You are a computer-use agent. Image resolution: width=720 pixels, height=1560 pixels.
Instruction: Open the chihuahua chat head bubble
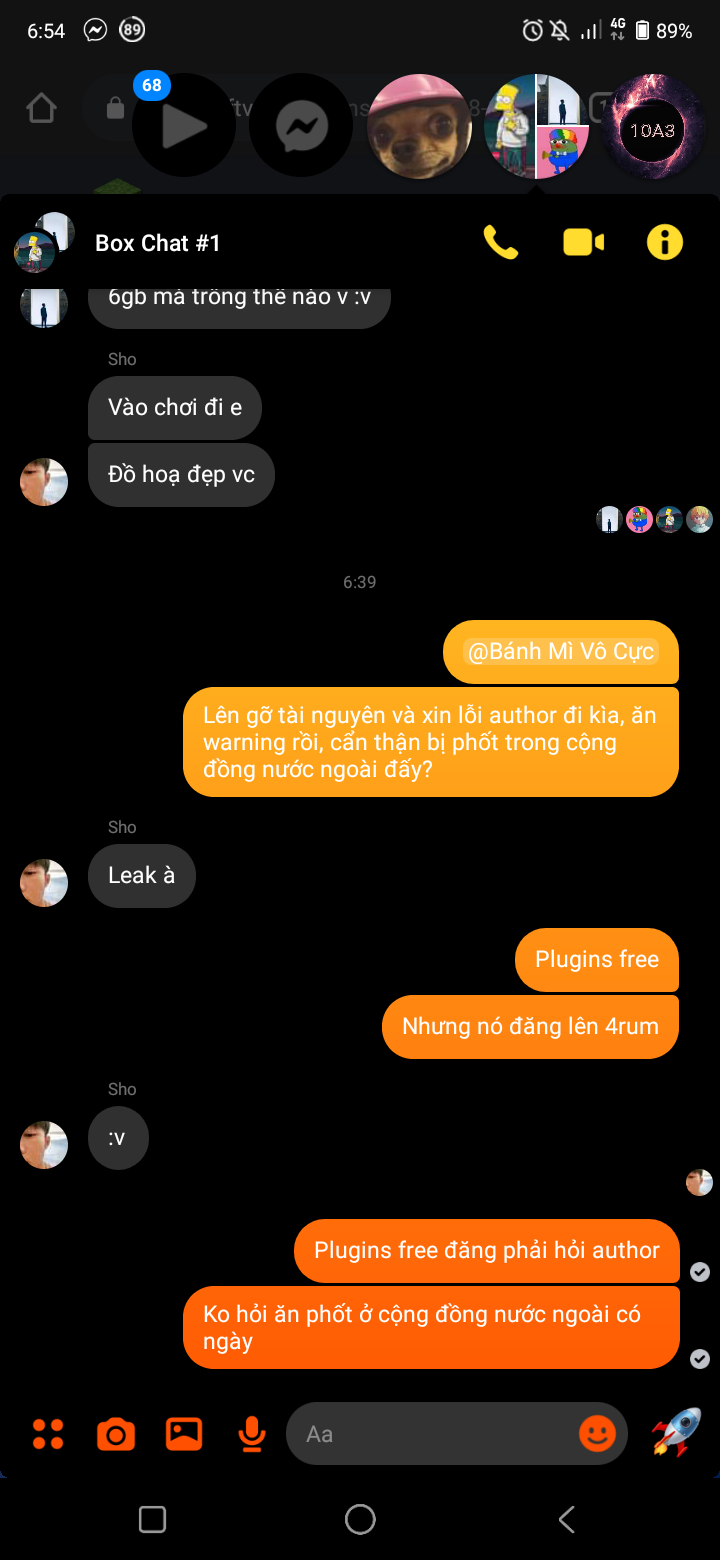[x=419, y=126]
